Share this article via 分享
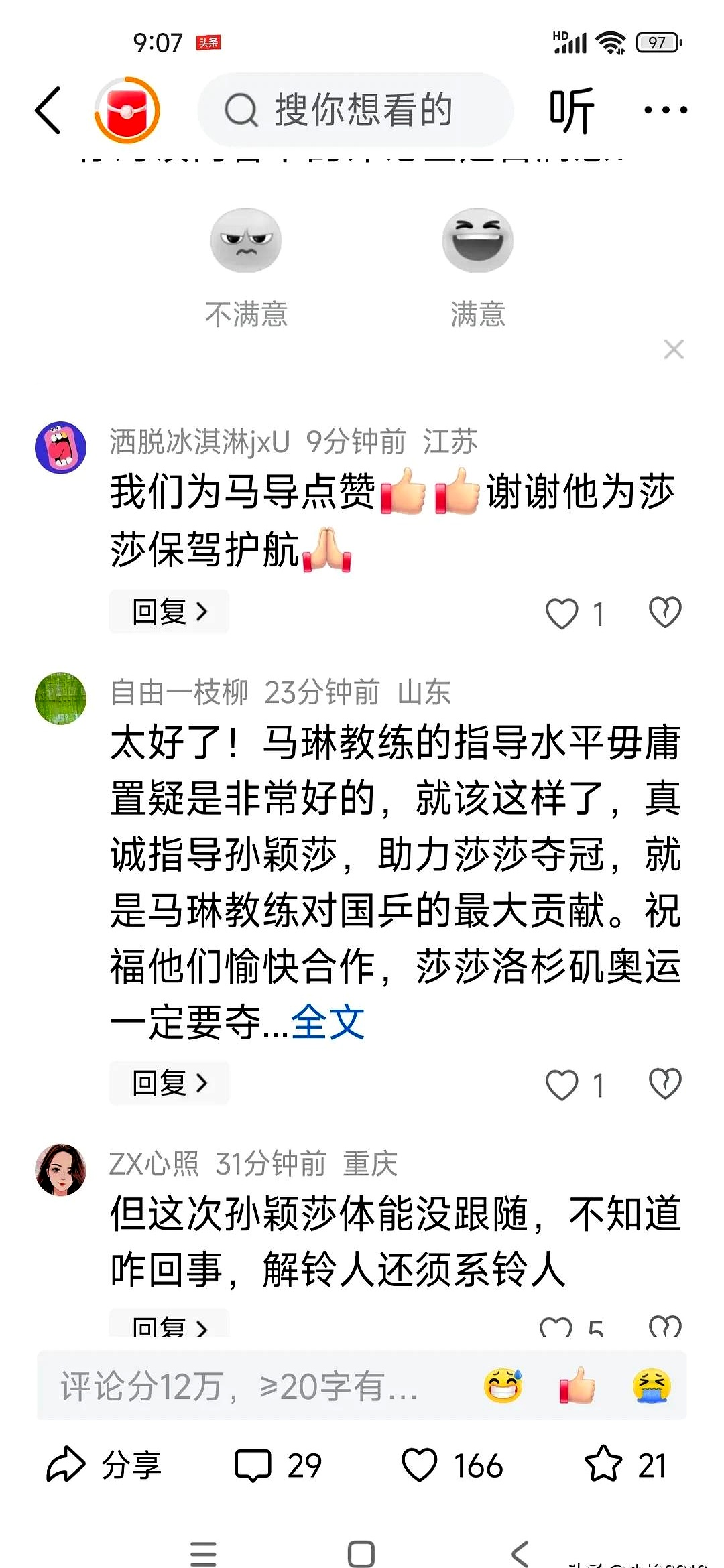Screen dimensions: 724x1568 tap(104, 1465)
